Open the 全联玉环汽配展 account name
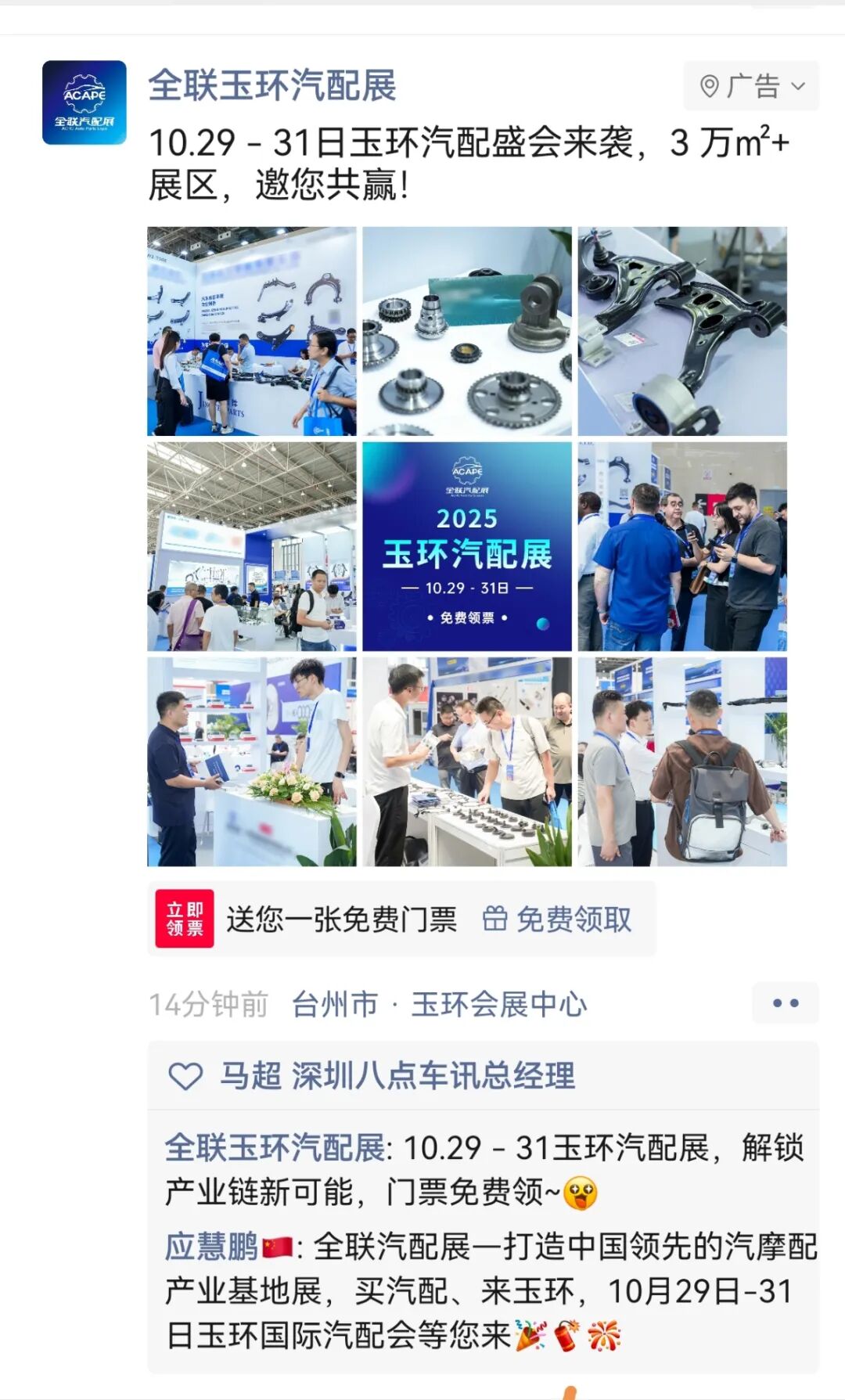This screenshot has height=1400, width=845. [271, 85]
